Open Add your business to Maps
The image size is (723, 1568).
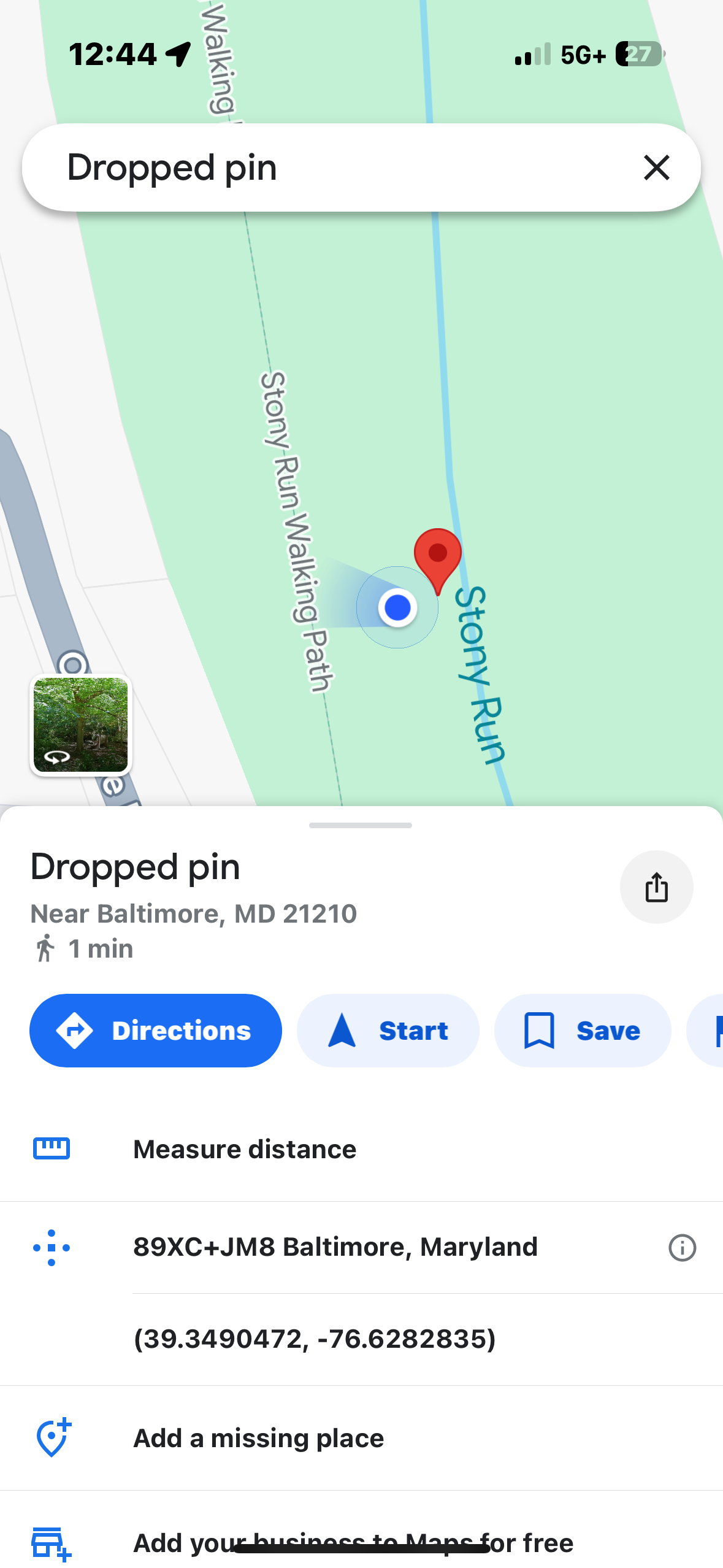coord(353,1542)
